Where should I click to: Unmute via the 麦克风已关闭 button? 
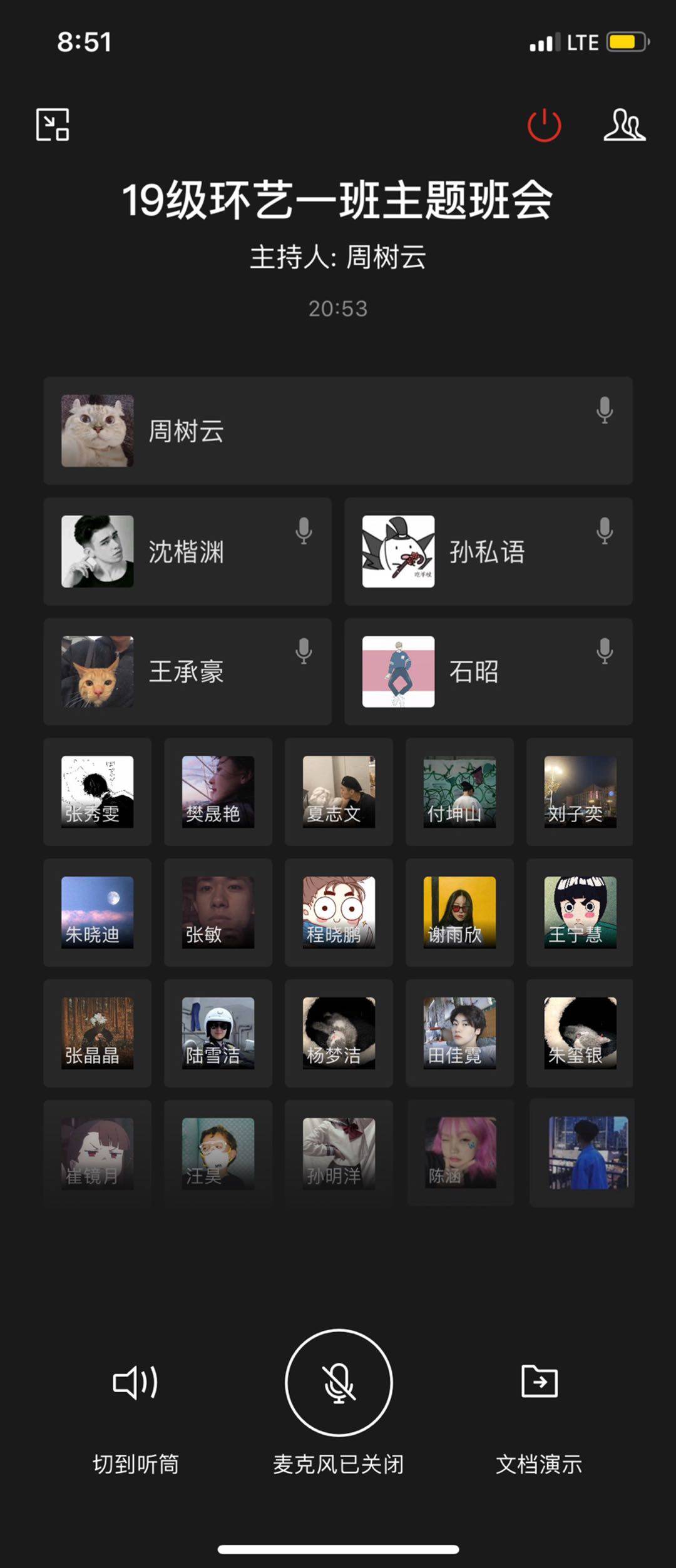[x=339, y=1383]
